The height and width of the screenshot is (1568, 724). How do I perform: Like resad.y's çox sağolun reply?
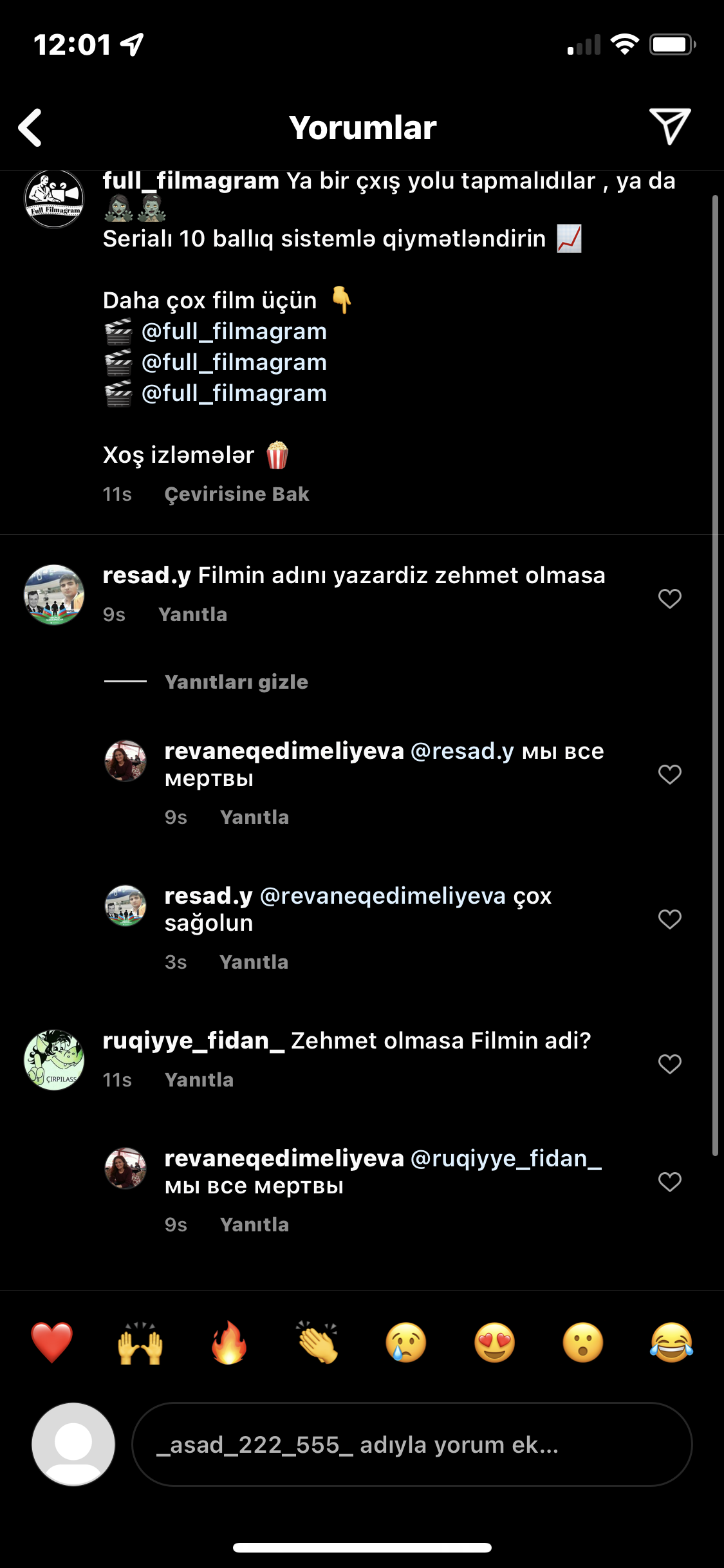click(x=670, y=919)
